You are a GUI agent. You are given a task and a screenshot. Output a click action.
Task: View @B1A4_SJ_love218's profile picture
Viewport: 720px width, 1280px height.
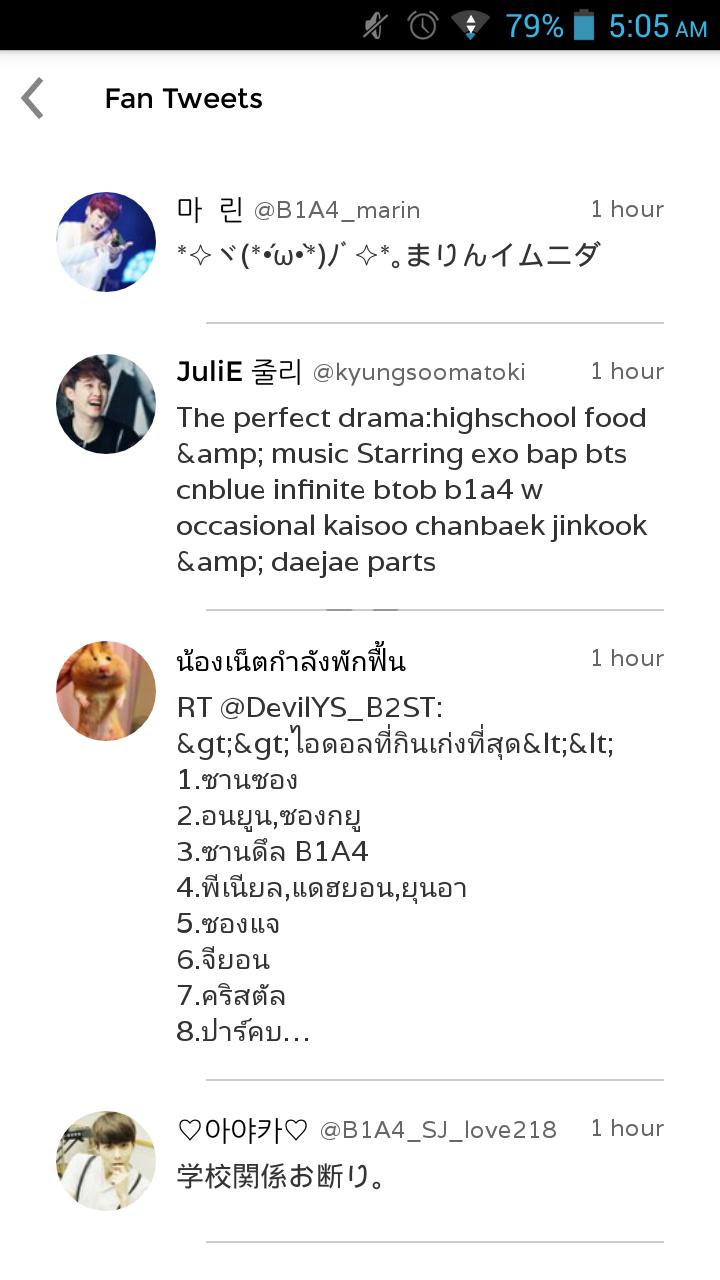[x=106, y=1161]
